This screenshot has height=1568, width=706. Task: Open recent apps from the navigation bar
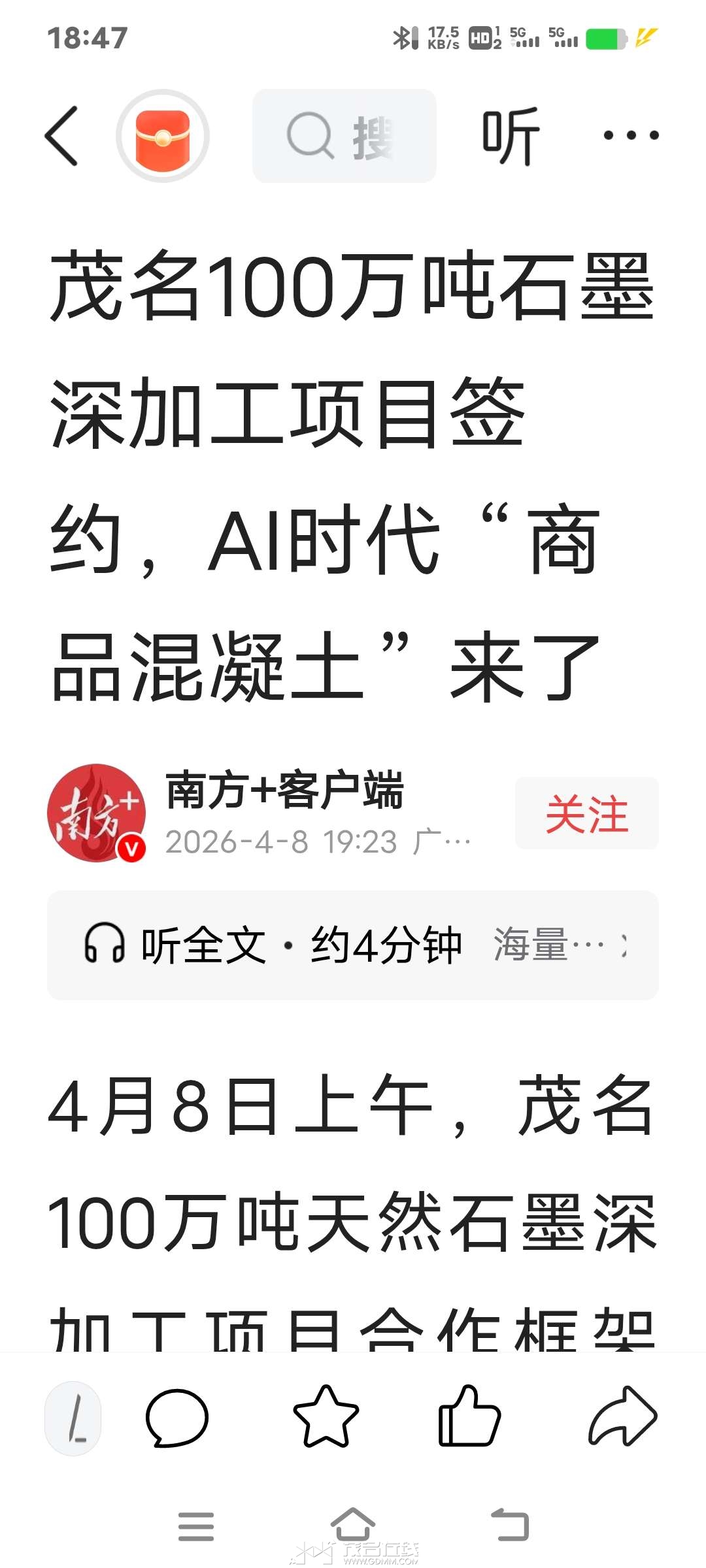(196, 1526)
